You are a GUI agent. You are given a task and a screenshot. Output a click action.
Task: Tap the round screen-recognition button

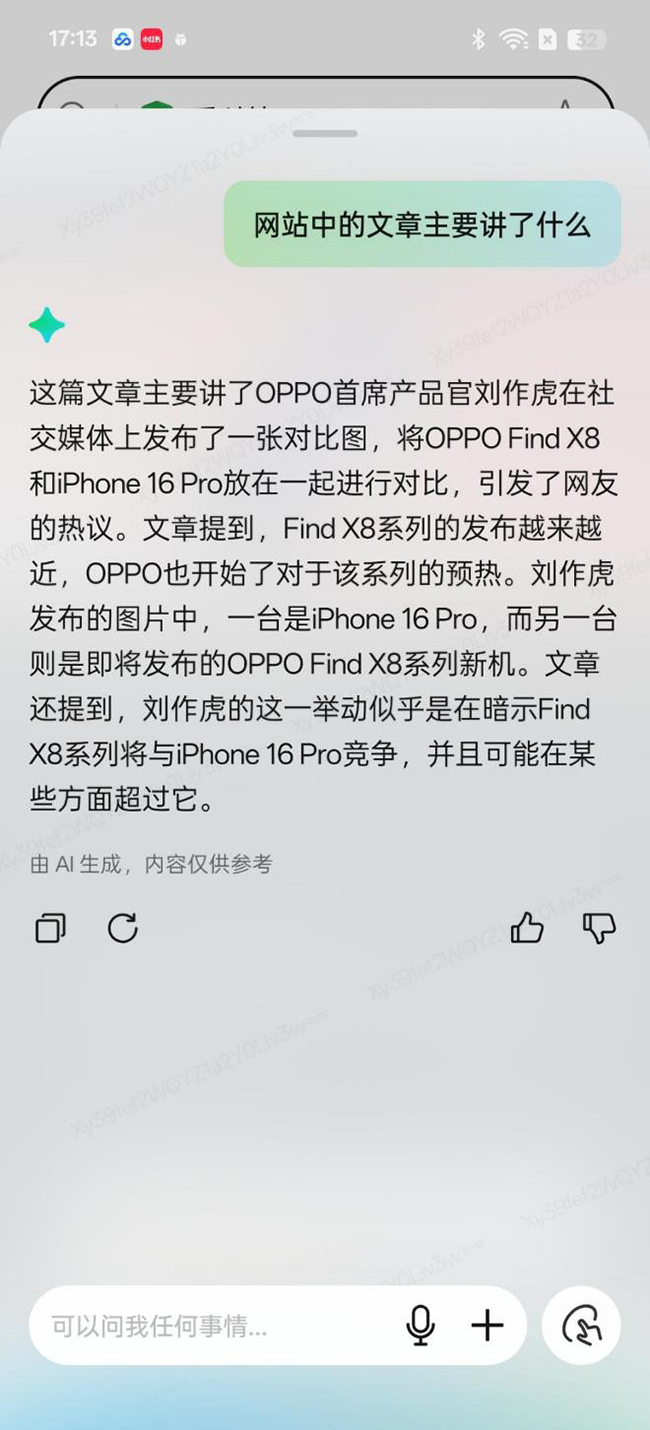coord(582,1326)
